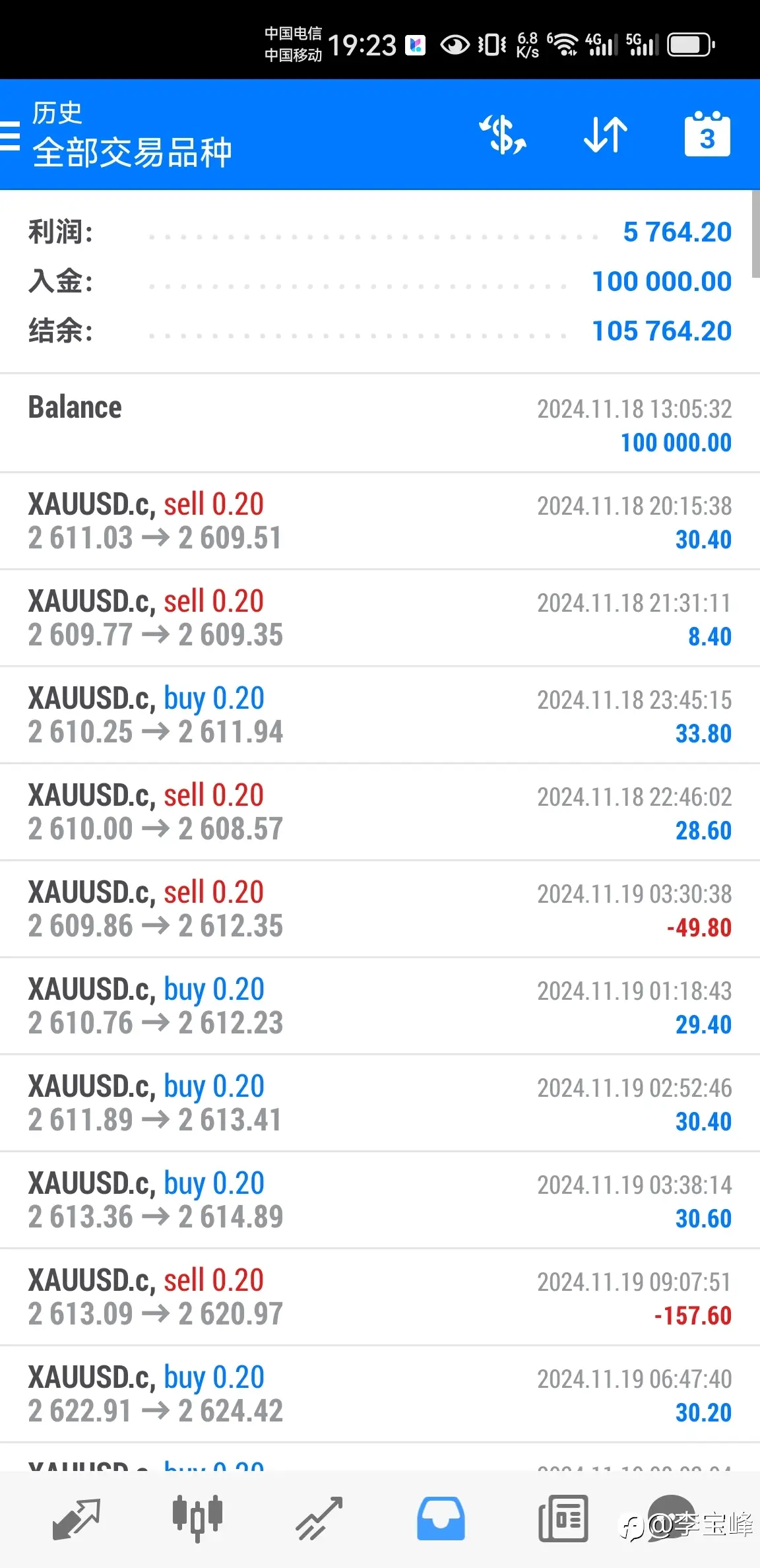Select the history inbox tab
The height and width of the screenshot is (1568, 760).
click(x=441, y=1520)
